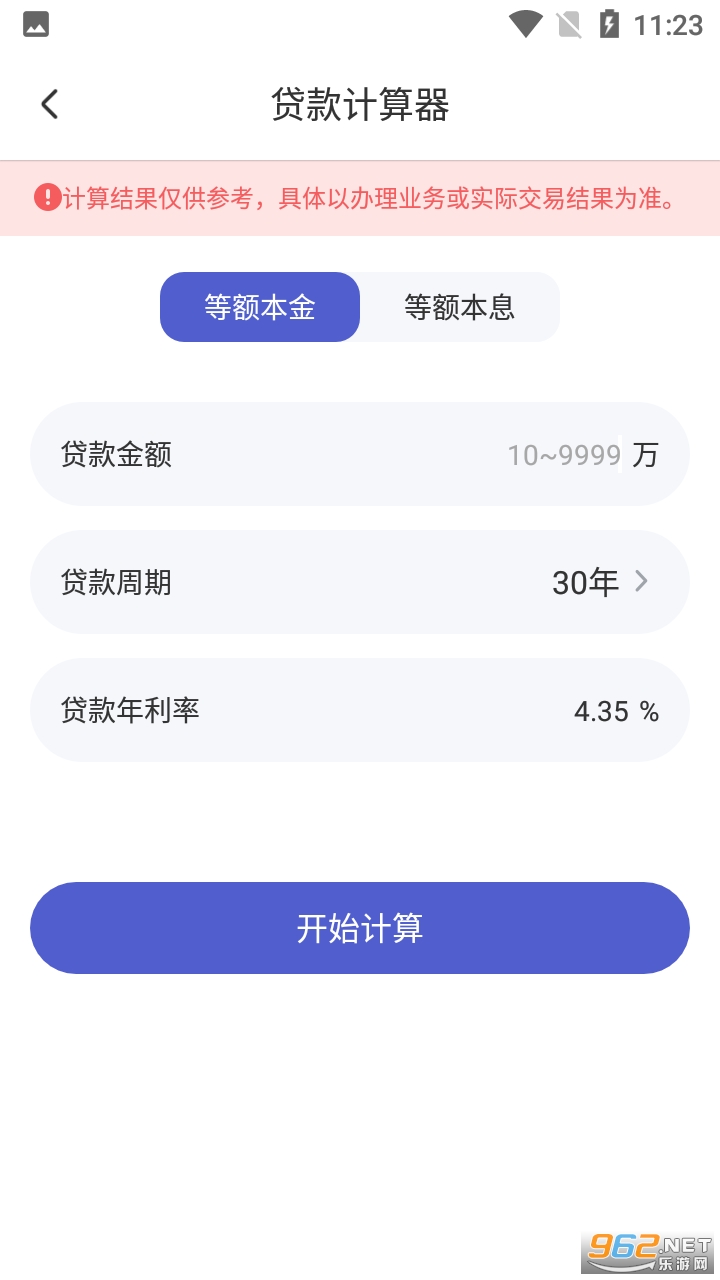Viewport: 720px width, 1280px height.
Task: Tap the 贷款金额 amount input field
Action: point(563,455)
